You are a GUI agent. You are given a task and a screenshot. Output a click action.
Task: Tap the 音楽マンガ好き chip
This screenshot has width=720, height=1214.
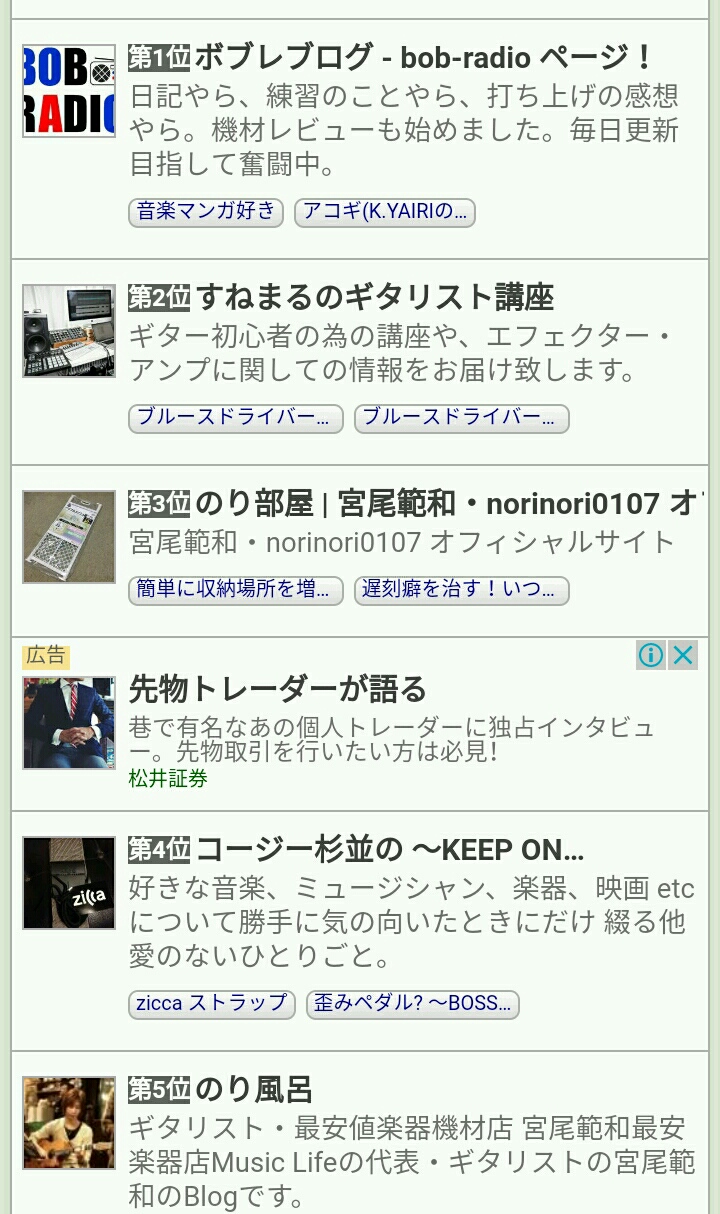point(206,212)
